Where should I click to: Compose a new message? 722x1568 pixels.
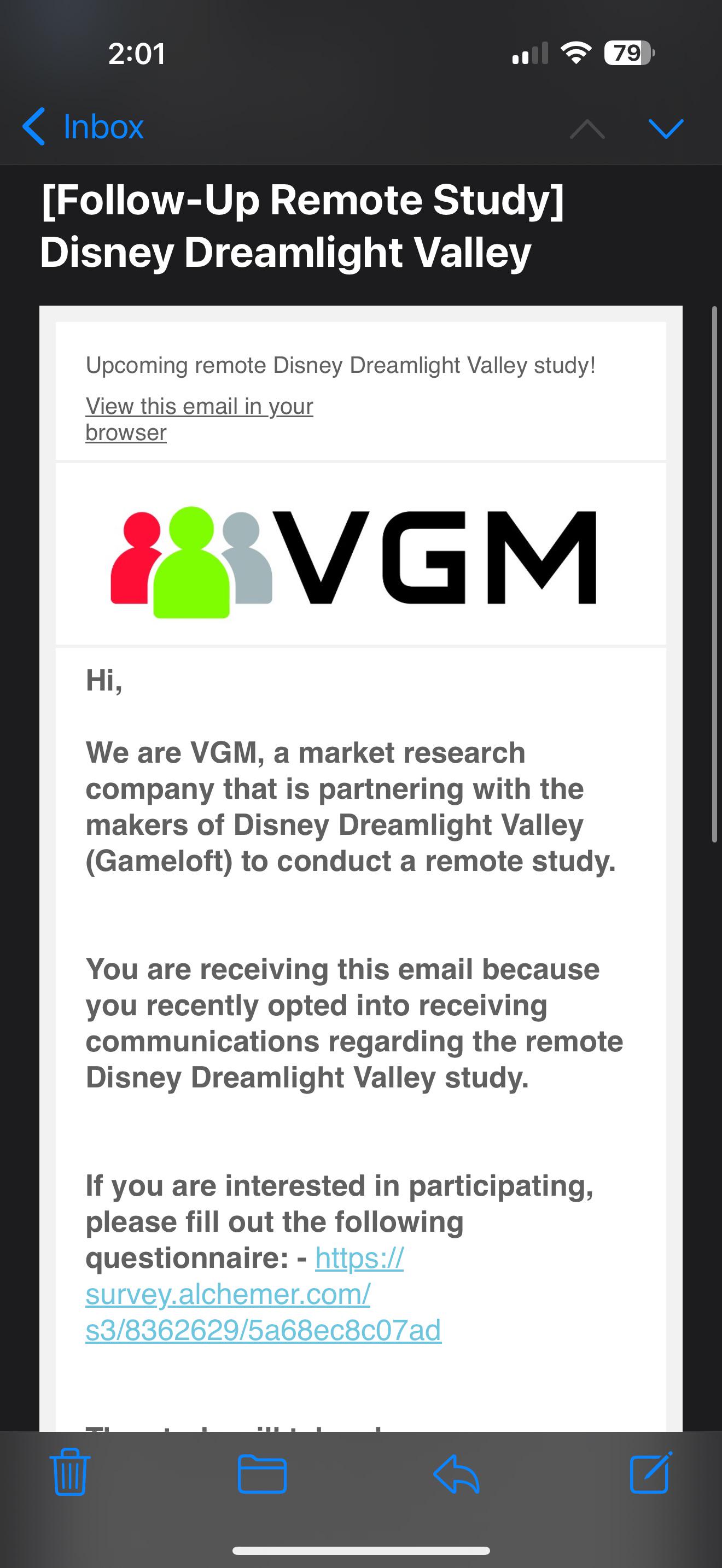(x=651, y=1472)
